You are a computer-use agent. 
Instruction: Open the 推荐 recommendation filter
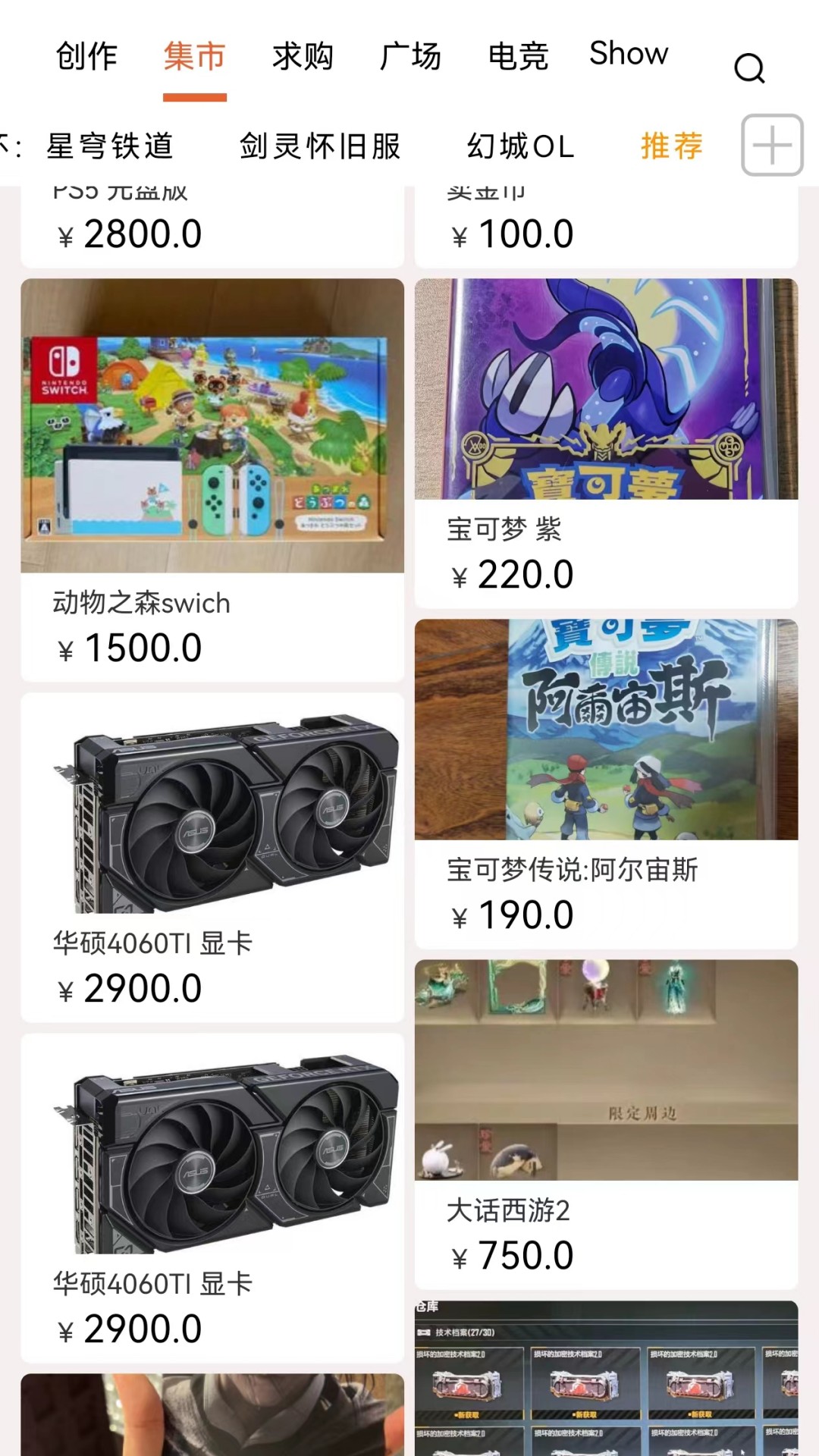pyautogui.click(x=670, y=147)
